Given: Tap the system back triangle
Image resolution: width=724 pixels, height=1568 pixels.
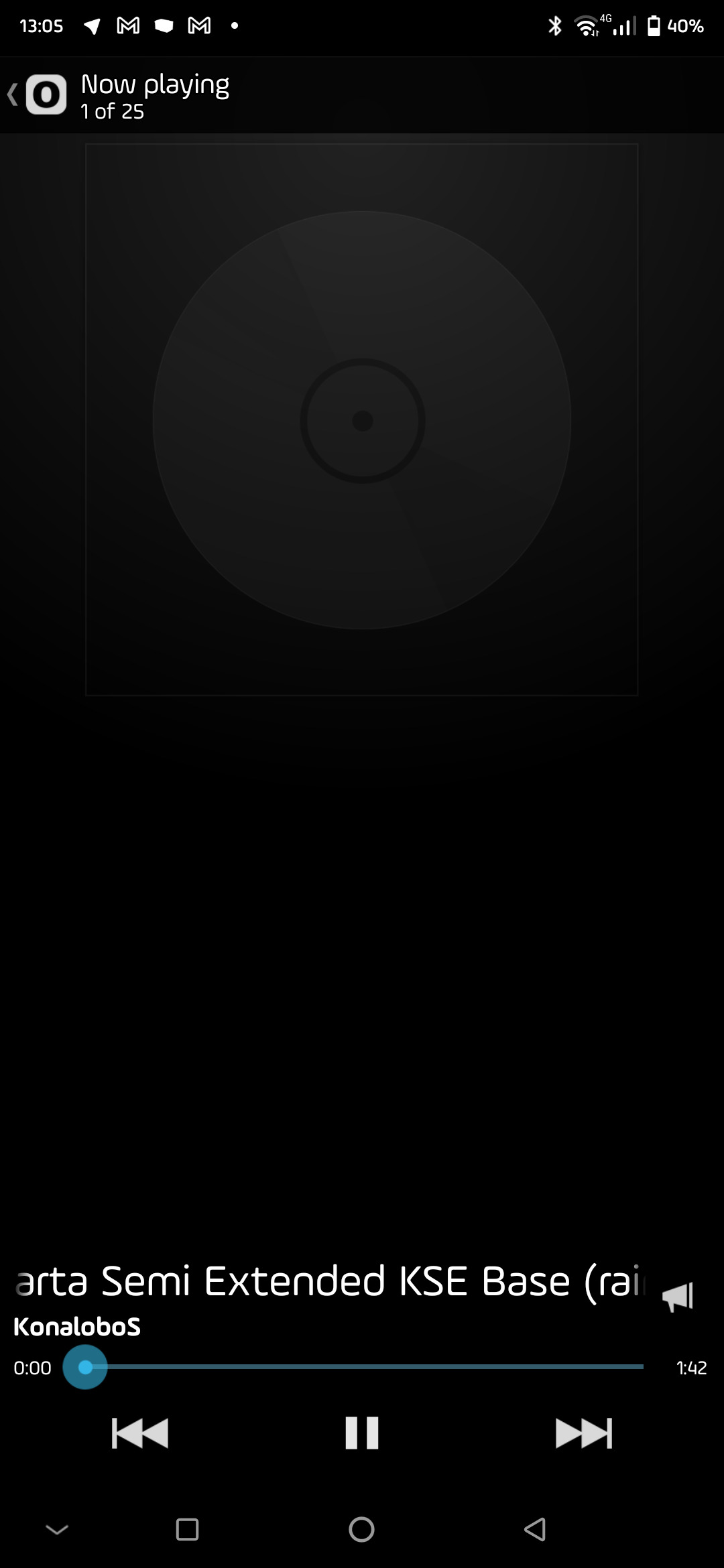Looking at the screenshot, I should (535, 1529).
